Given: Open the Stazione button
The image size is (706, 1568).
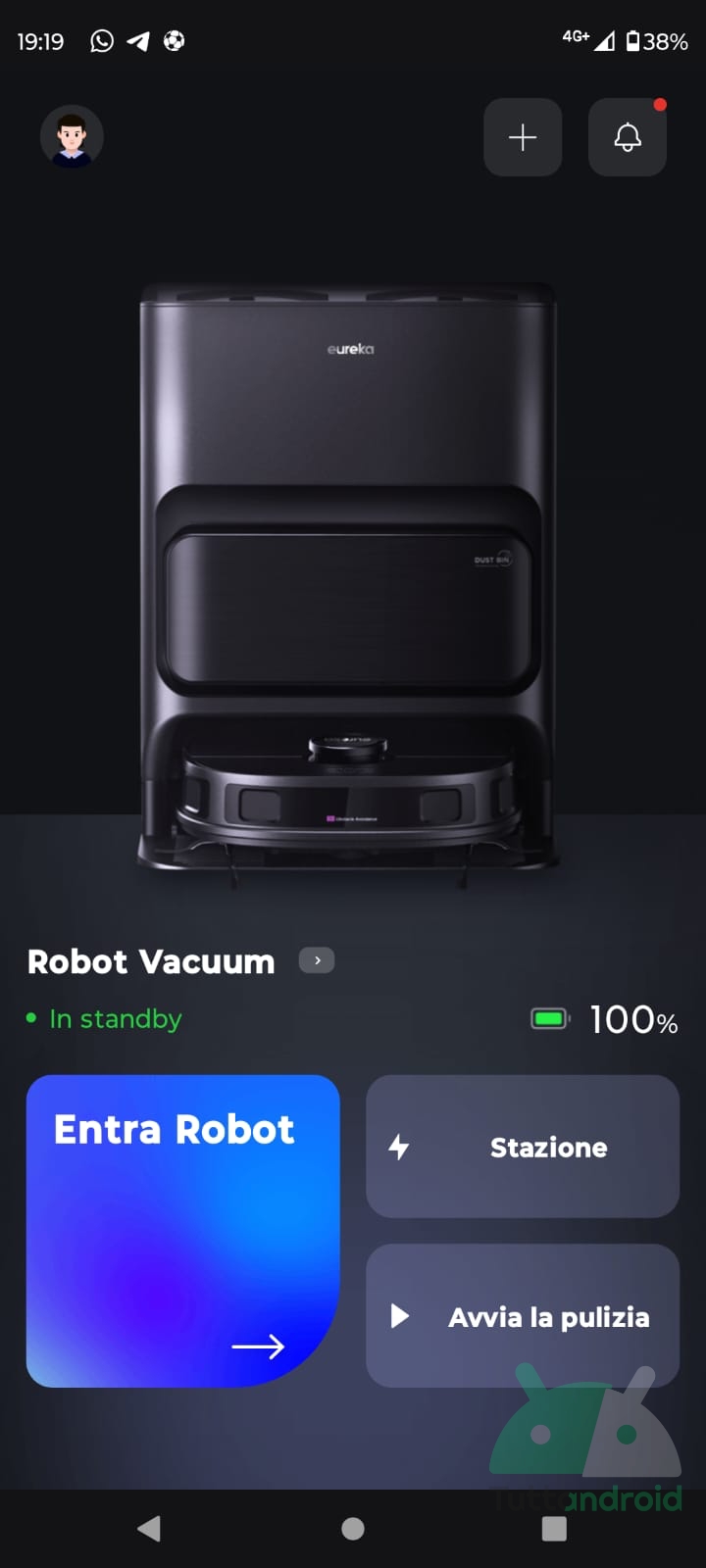Looking at the screenshot, I should (x=523, y=1147).
